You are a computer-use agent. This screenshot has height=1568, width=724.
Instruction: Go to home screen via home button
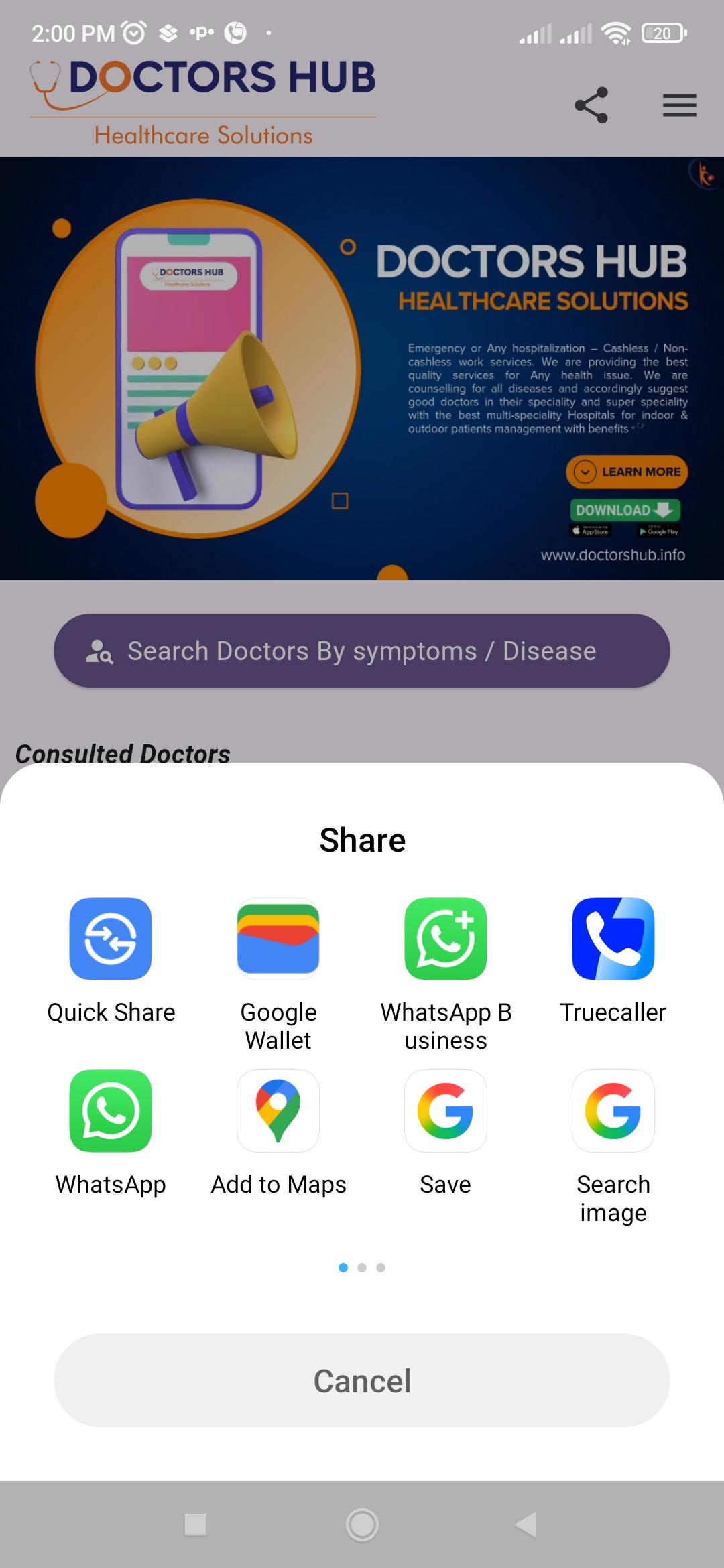point(362,1524)
